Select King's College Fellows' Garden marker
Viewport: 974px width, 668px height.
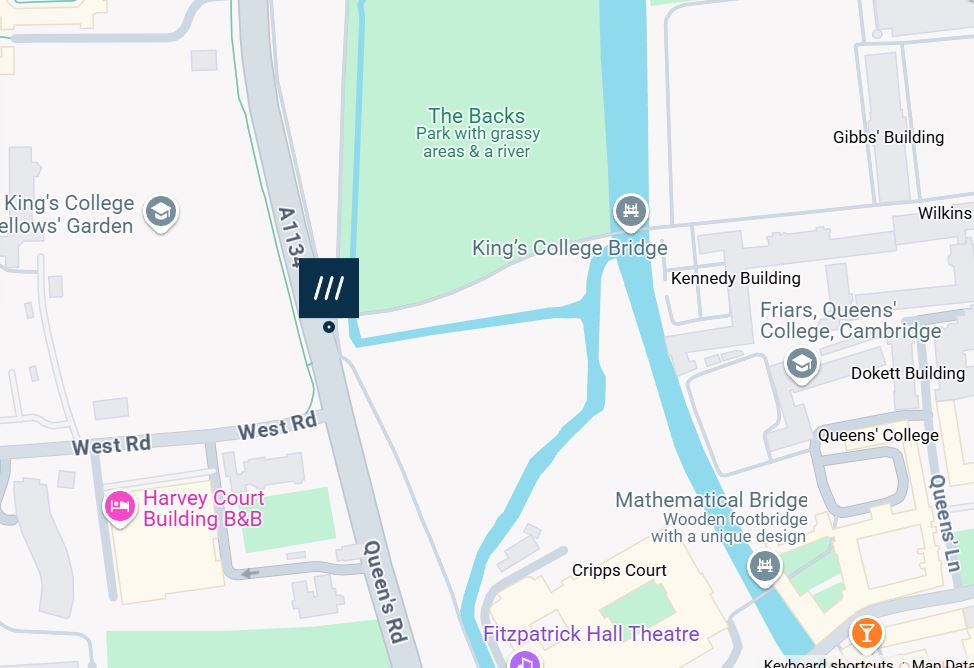pos(160,211)
